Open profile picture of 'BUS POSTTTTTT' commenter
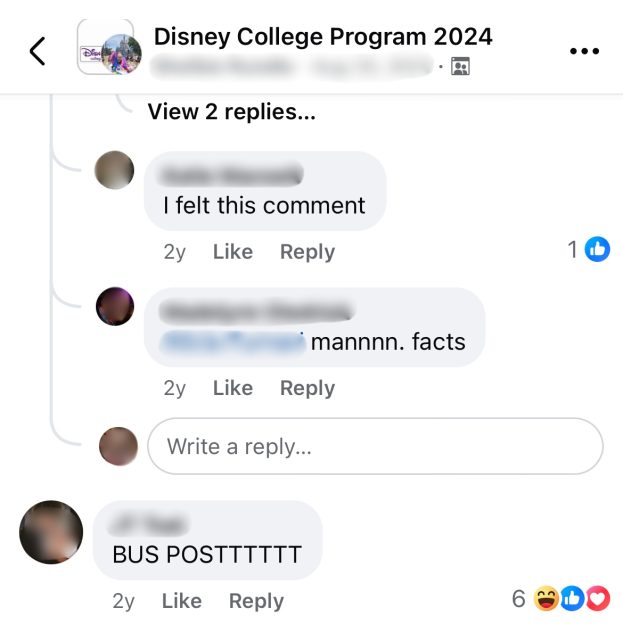This screenshot has height=625, width=623. coord(51,532)
